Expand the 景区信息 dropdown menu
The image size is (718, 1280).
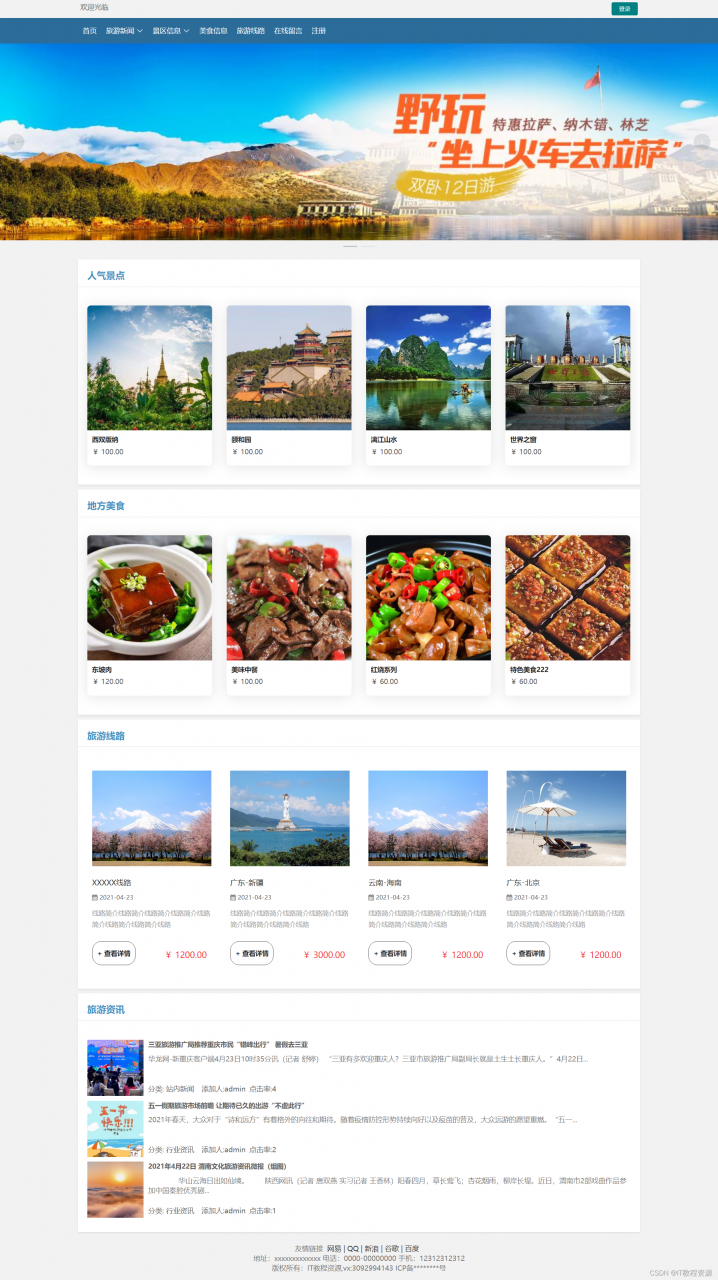point(171,31)
